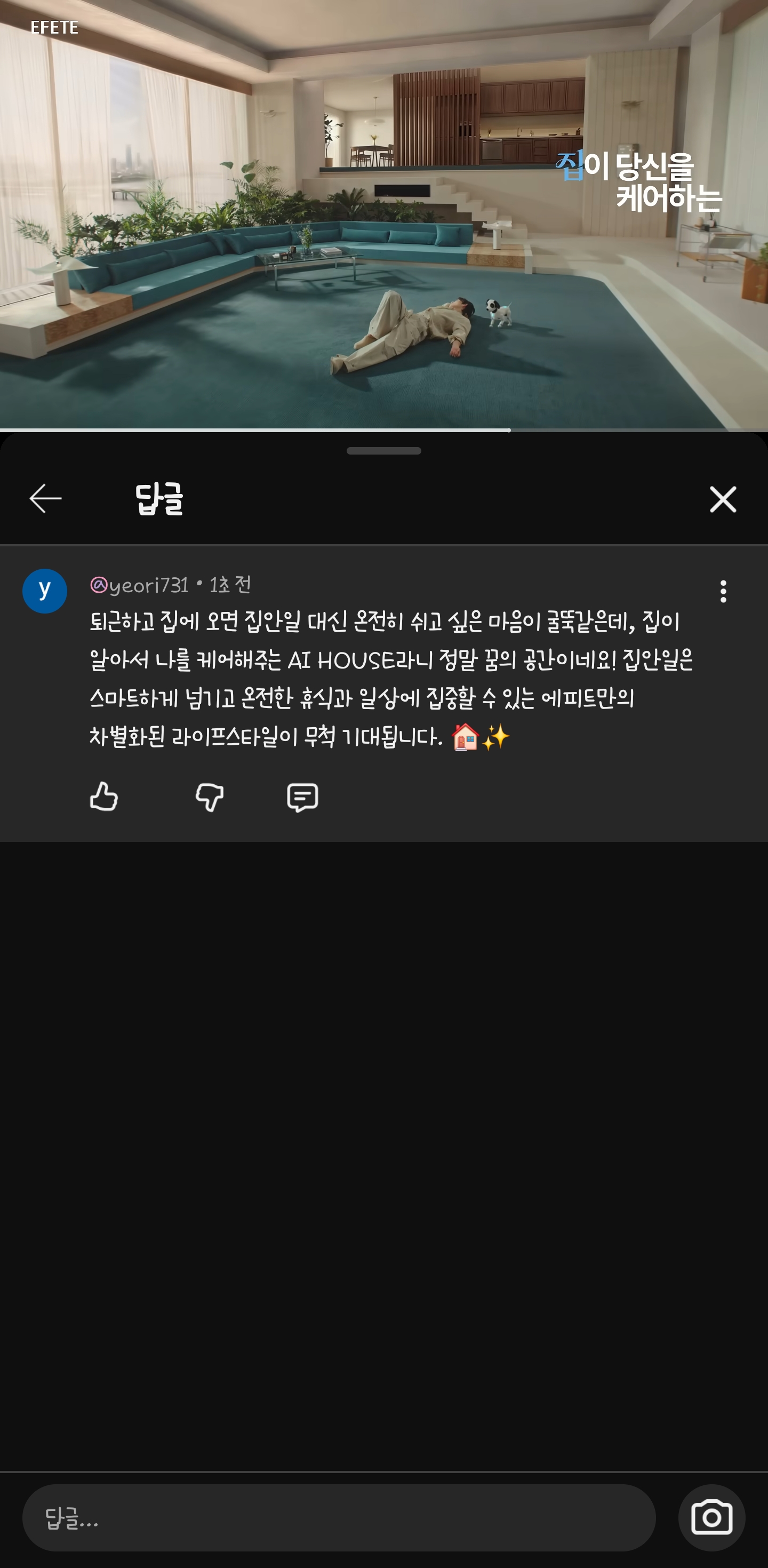
Task: Open the overflow menu on yeori731's comment
Action: 723,591
